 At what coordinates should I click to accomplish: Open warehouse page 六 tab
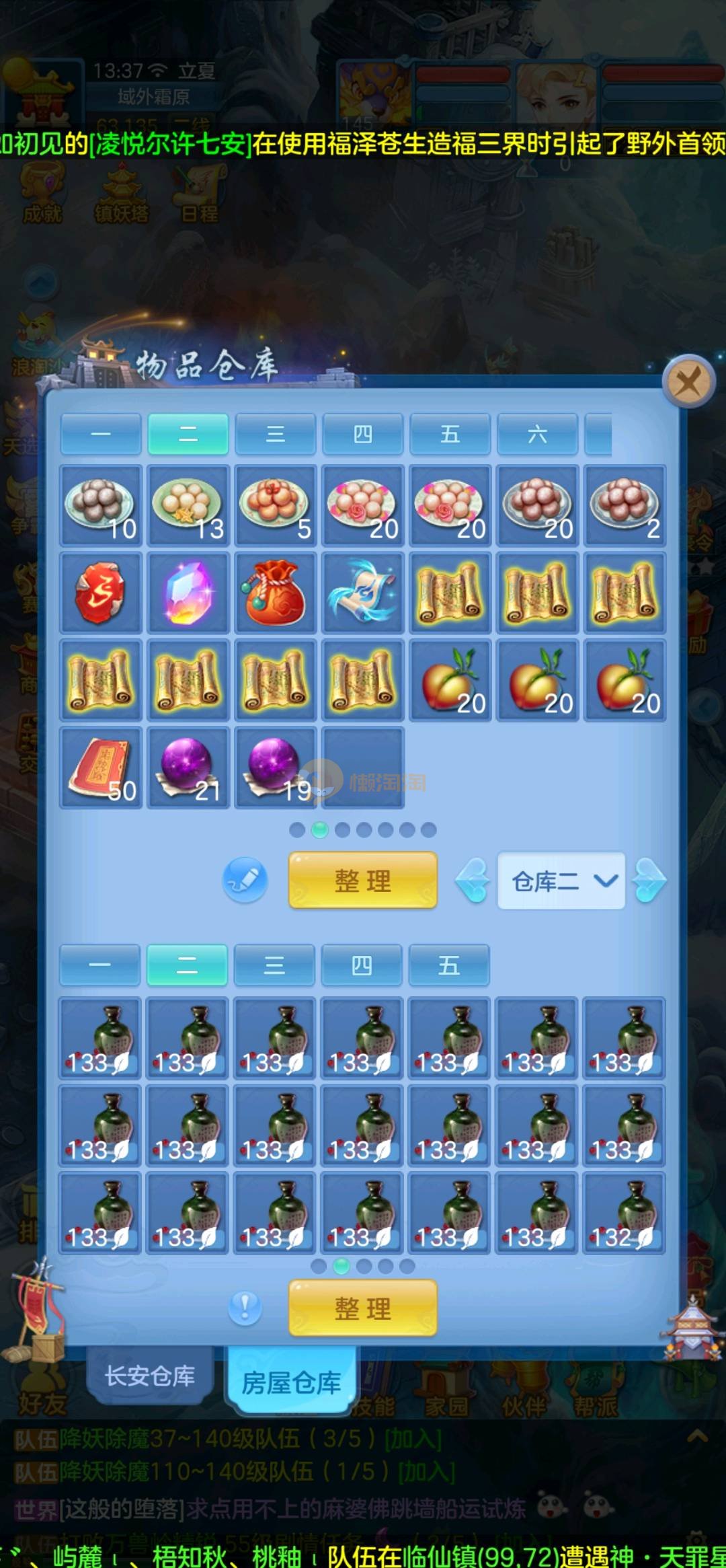click(x=537, y=434)
